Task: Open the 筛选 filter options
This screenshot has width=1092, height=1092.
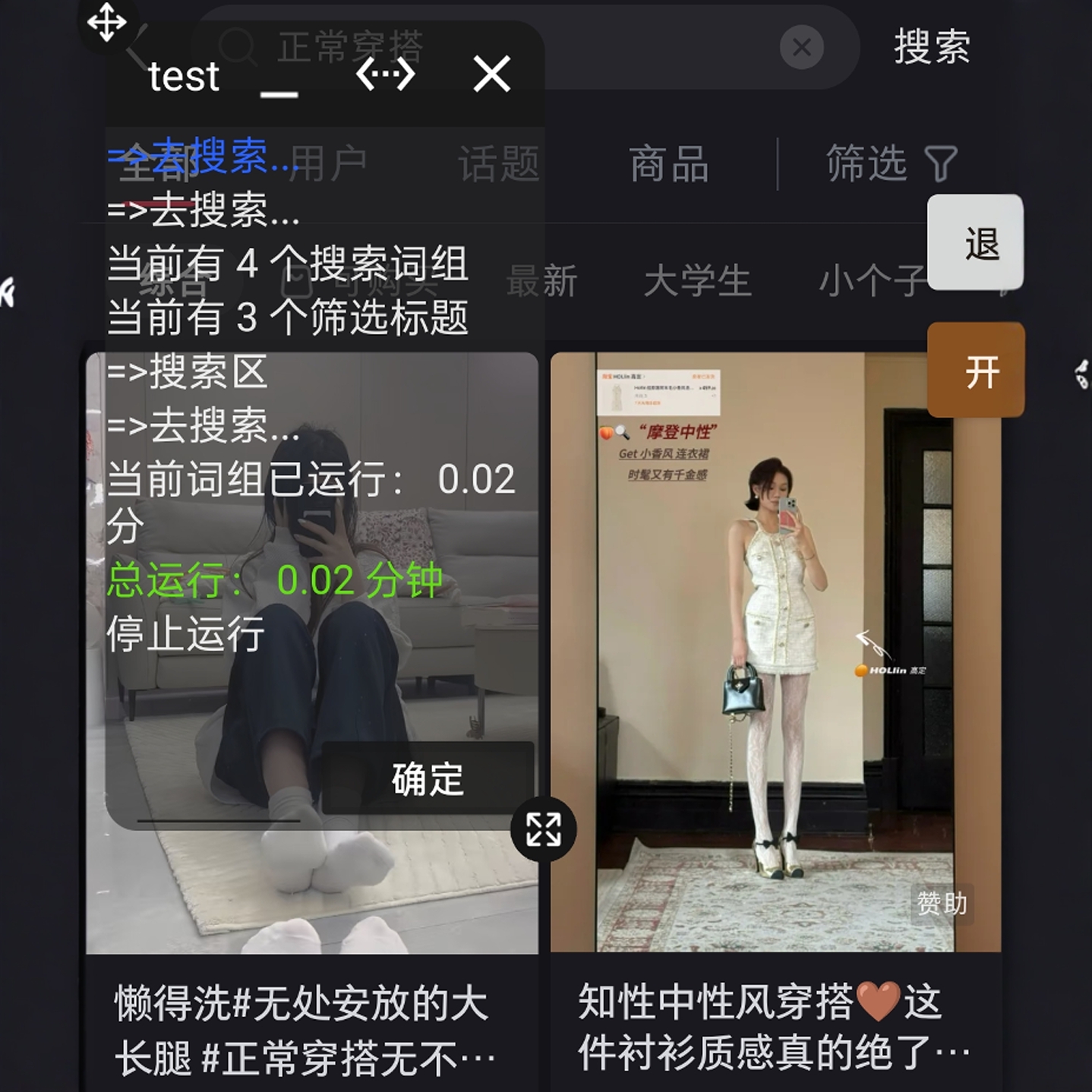Action: [x=890, y=164]
